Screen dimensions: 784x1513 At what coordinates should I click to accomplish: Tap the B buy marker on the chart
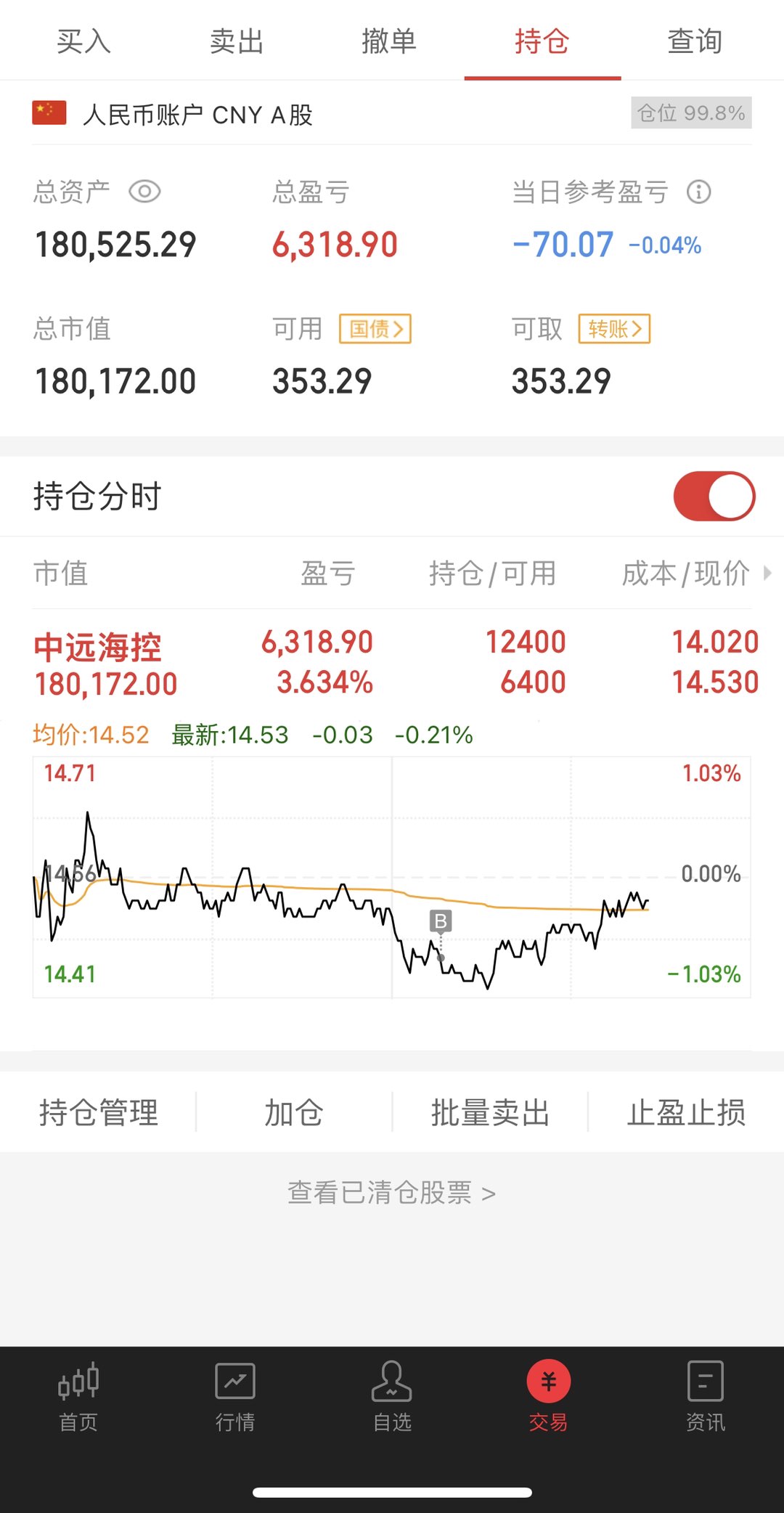click(x=440, y=921)
